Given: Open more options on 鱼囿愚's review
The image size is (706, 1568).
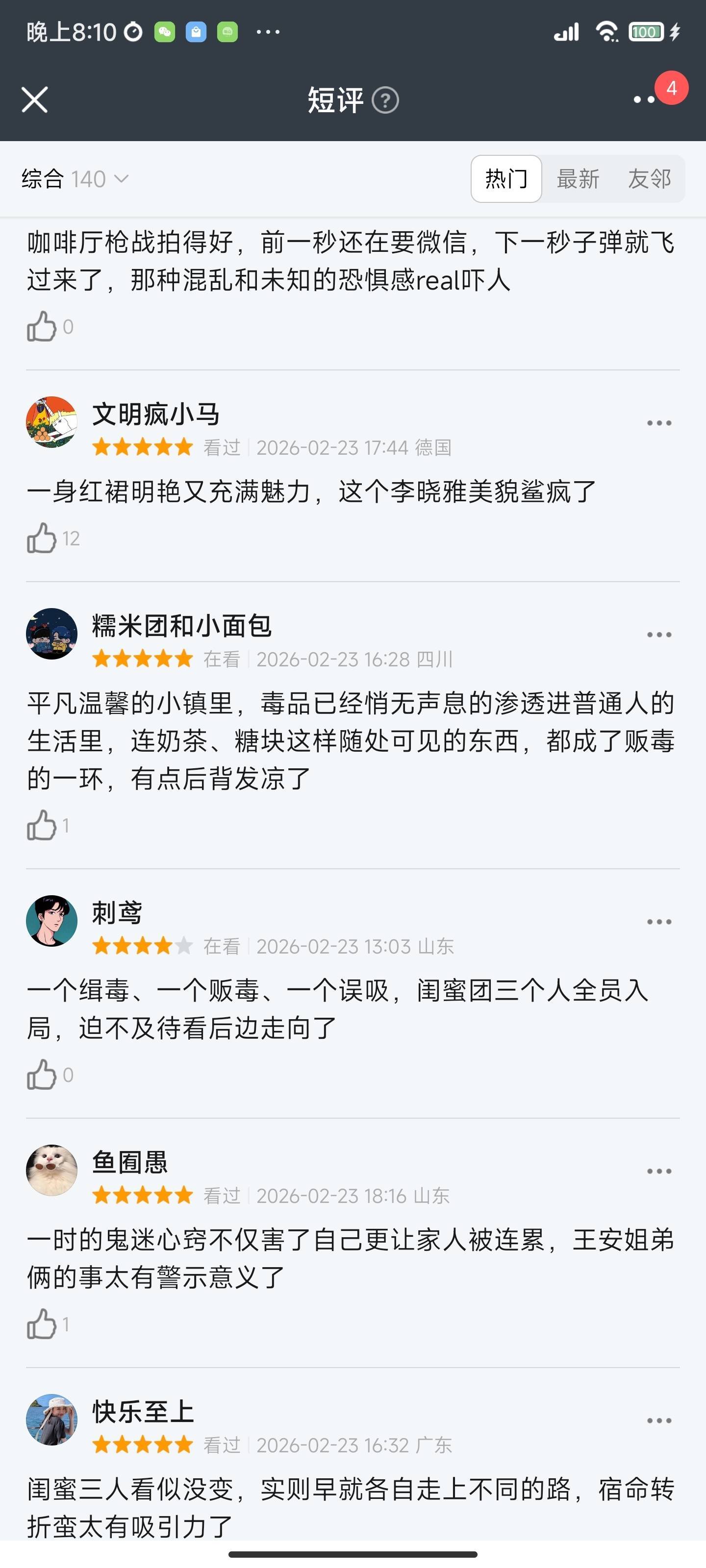Looking at the screenshot, I should [x=658, y=1171].
